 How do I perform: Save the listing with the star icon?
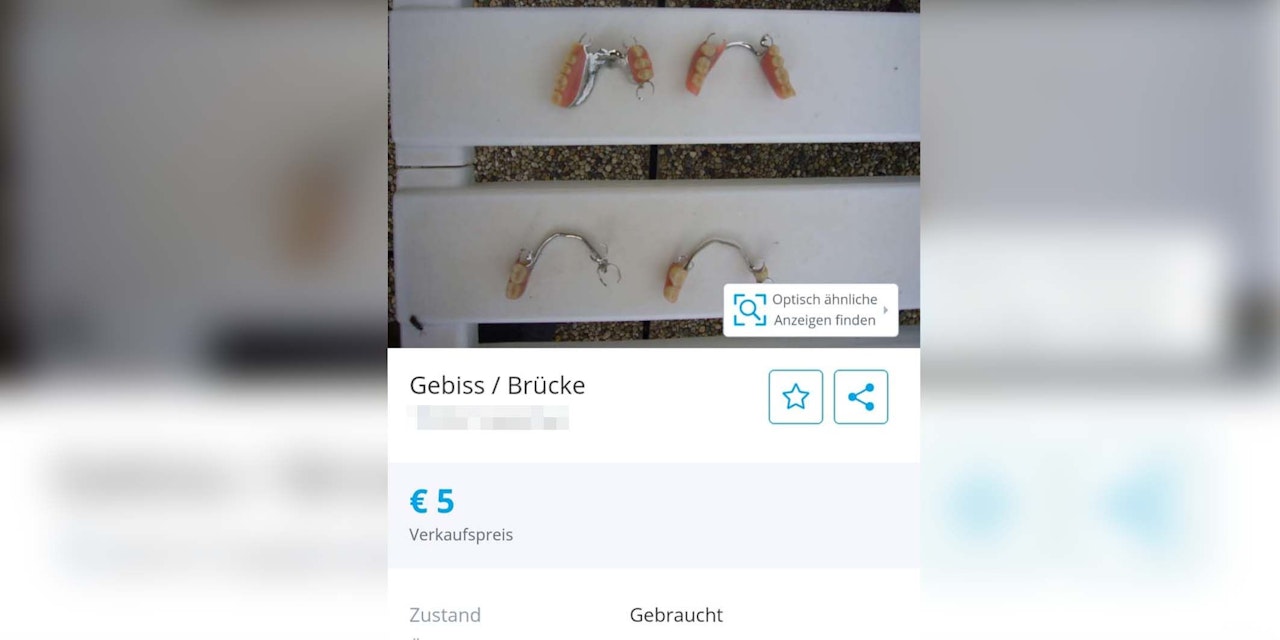coord(795,397)
